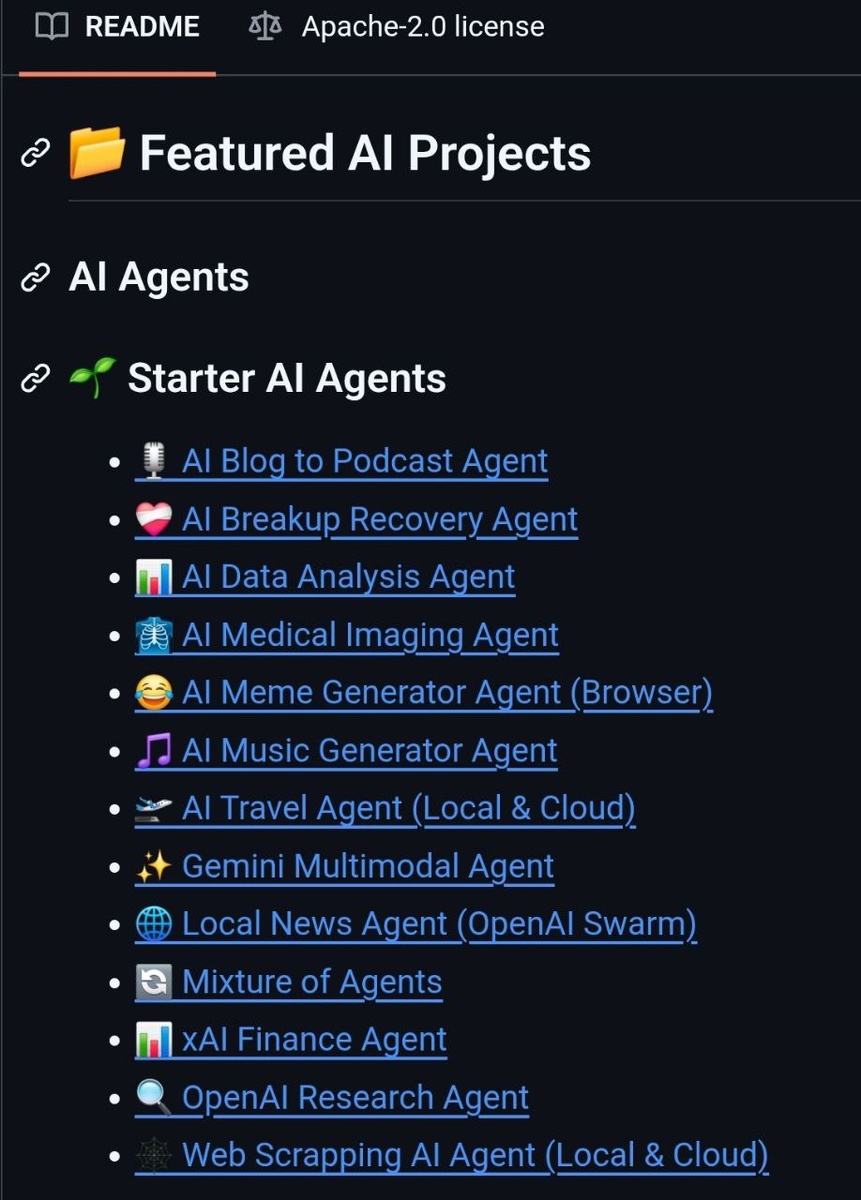
Task: Open the AI Breakup Recovery Agent project
Action: [356, 519]
